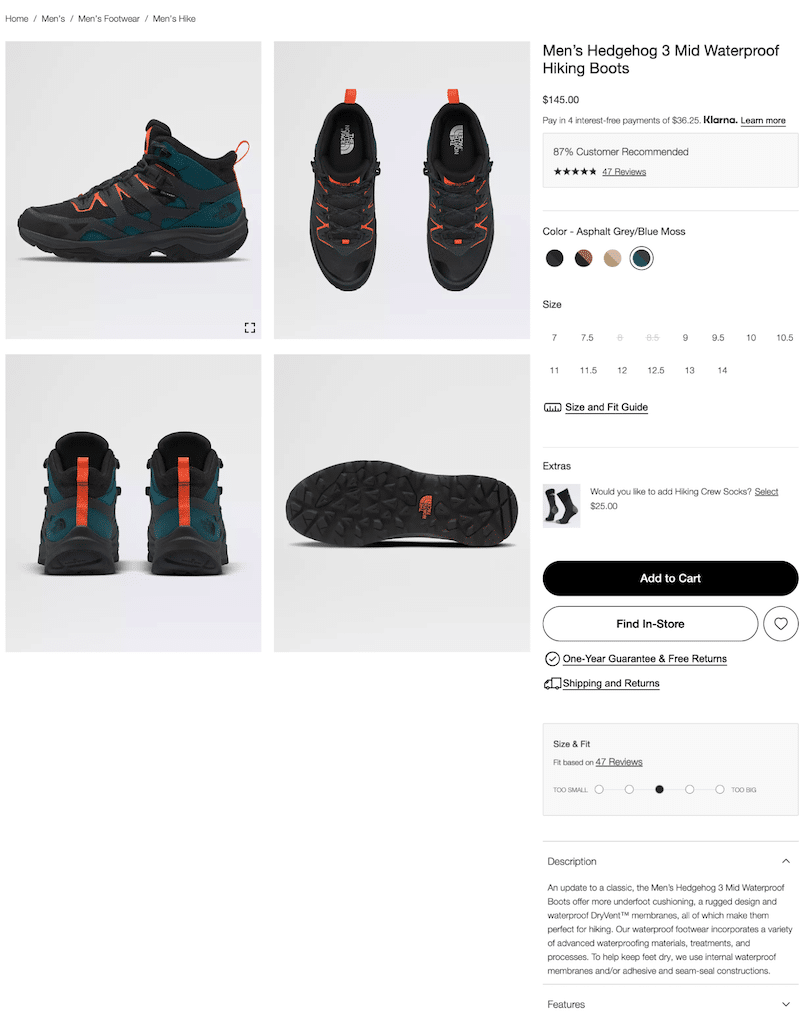Open the heart wishlist icon
The width and height of the screenshot is (800, 1022).
[x=781, y=623]
